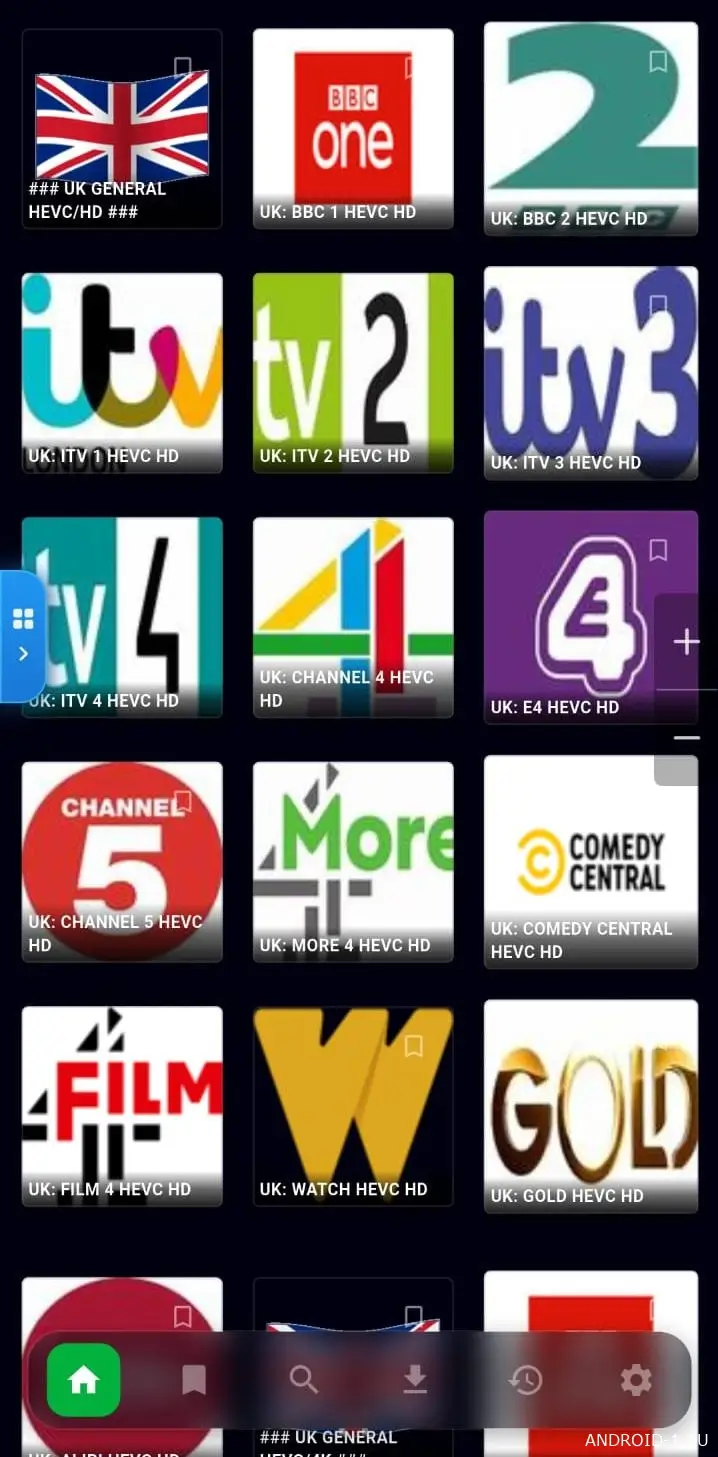Open UK: GOLD HEVC HD channel
718x1457 pixels.
pyautogui.click(x=590, y=1105)
